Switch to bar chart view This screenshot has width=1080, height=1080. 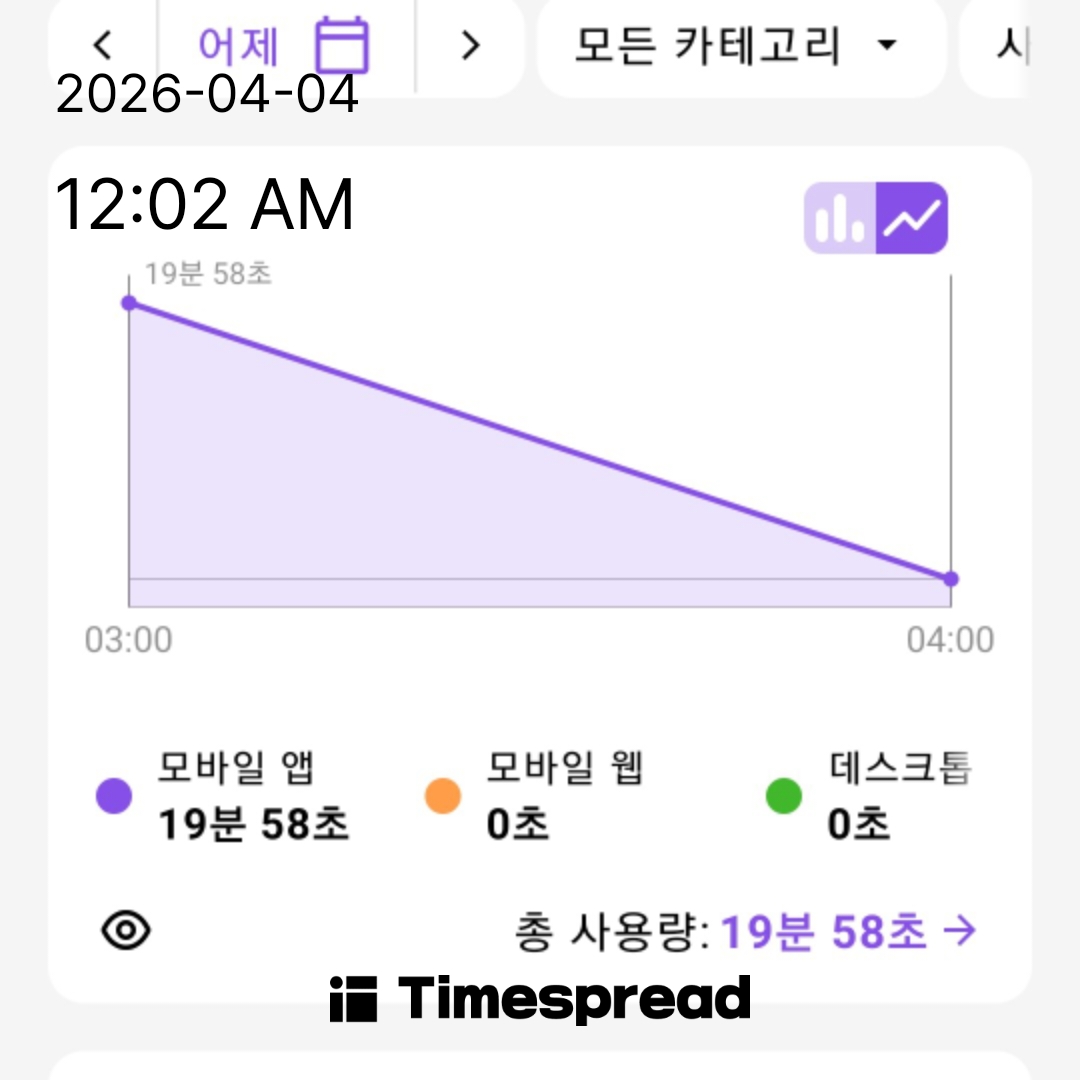pos(840,218)
